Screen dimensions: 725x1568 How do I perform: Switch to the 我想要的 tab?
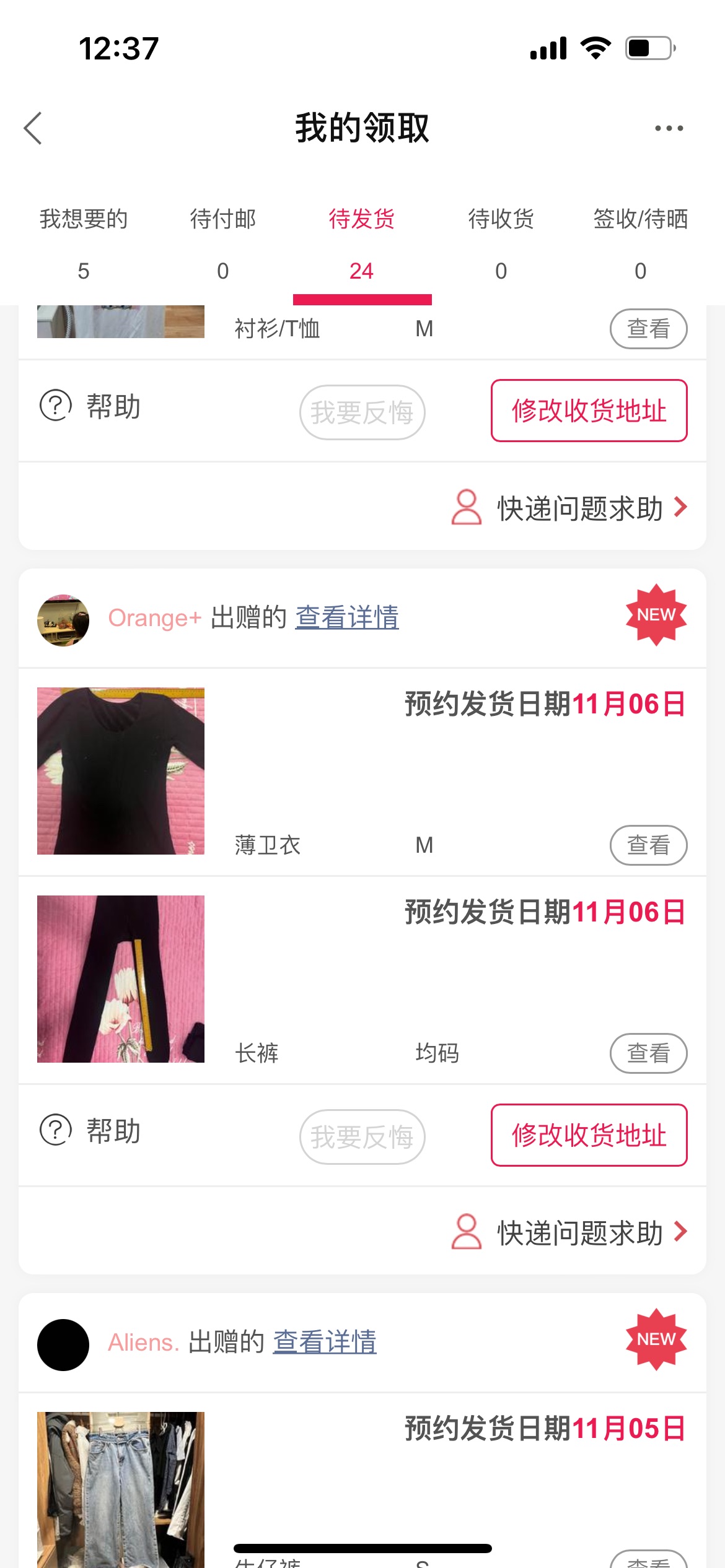pyautogui.click(x=84, y=244)
